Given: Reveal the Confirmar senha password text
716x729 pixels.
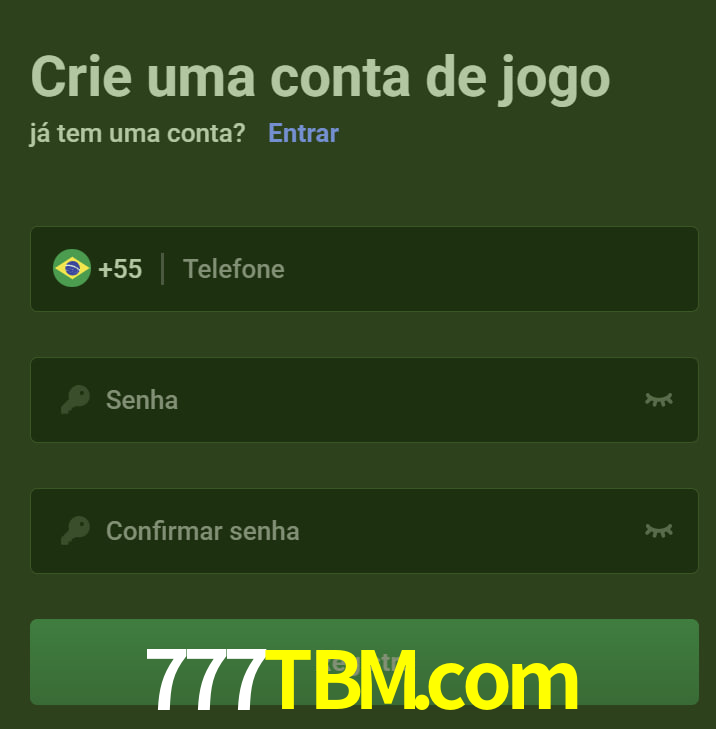Looking at the screenshot, I should 658,531.
